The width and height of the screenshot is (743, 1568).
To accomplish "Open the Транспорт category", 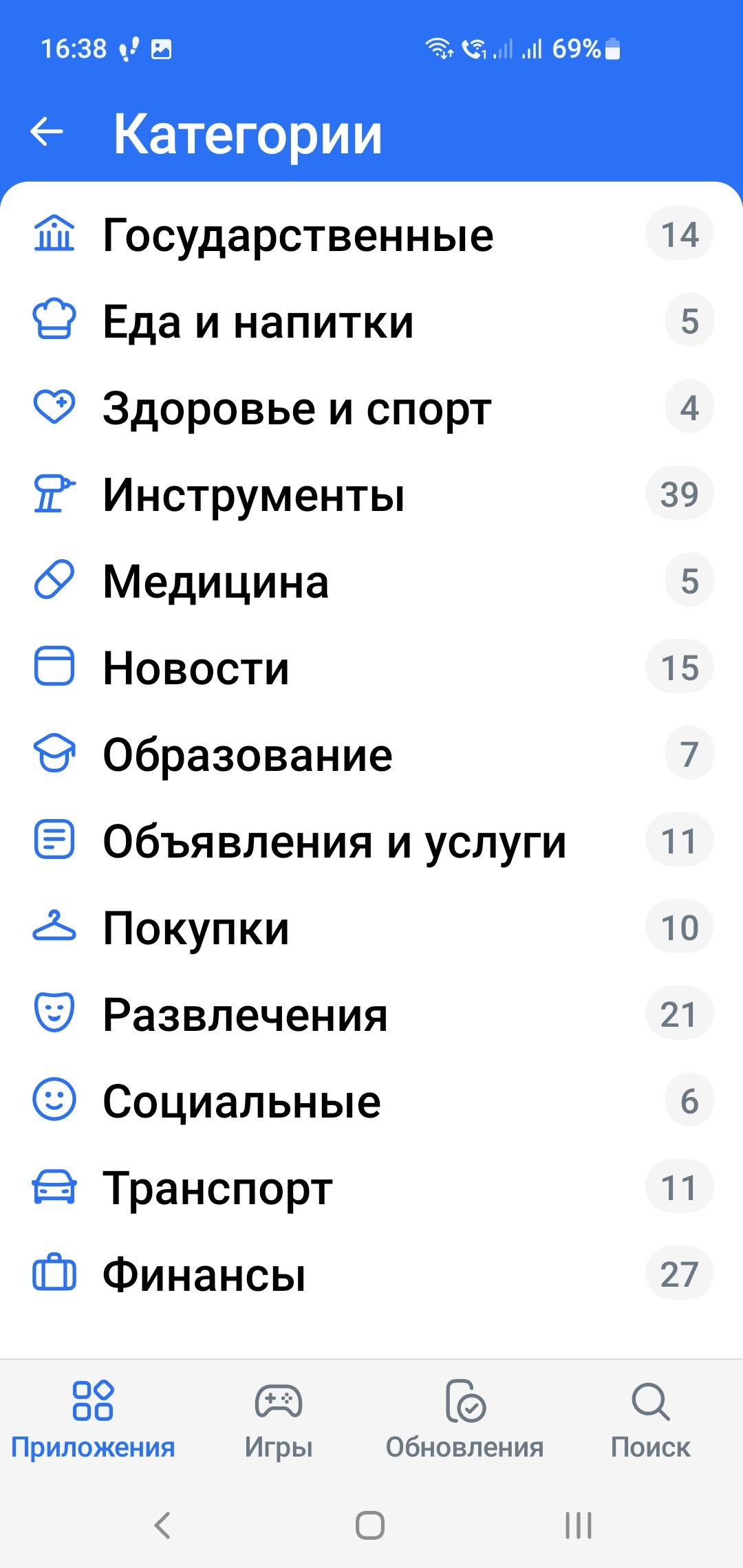I will [217, 1188].
